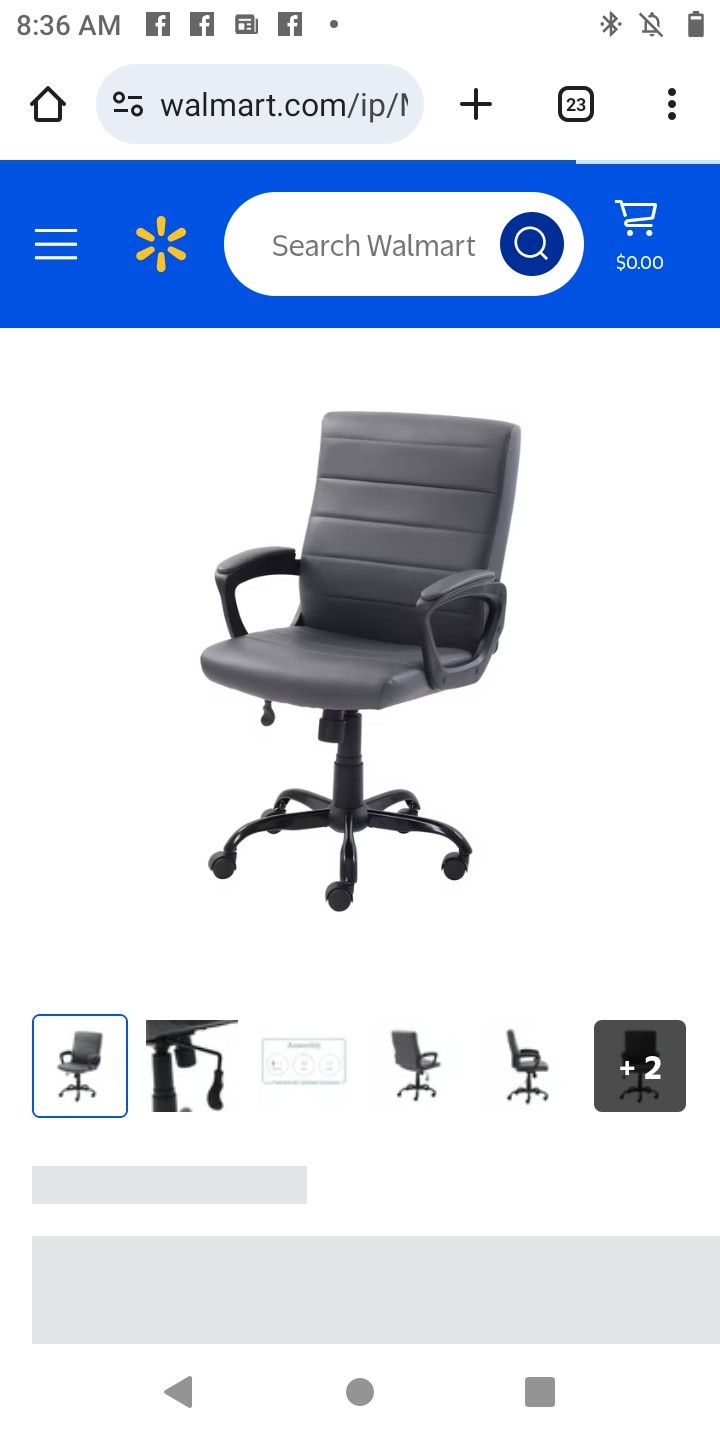Open a new browser tab with plus icon
Image resolution: width=720 pixels, height=1440 pixels.
[477, 103]
